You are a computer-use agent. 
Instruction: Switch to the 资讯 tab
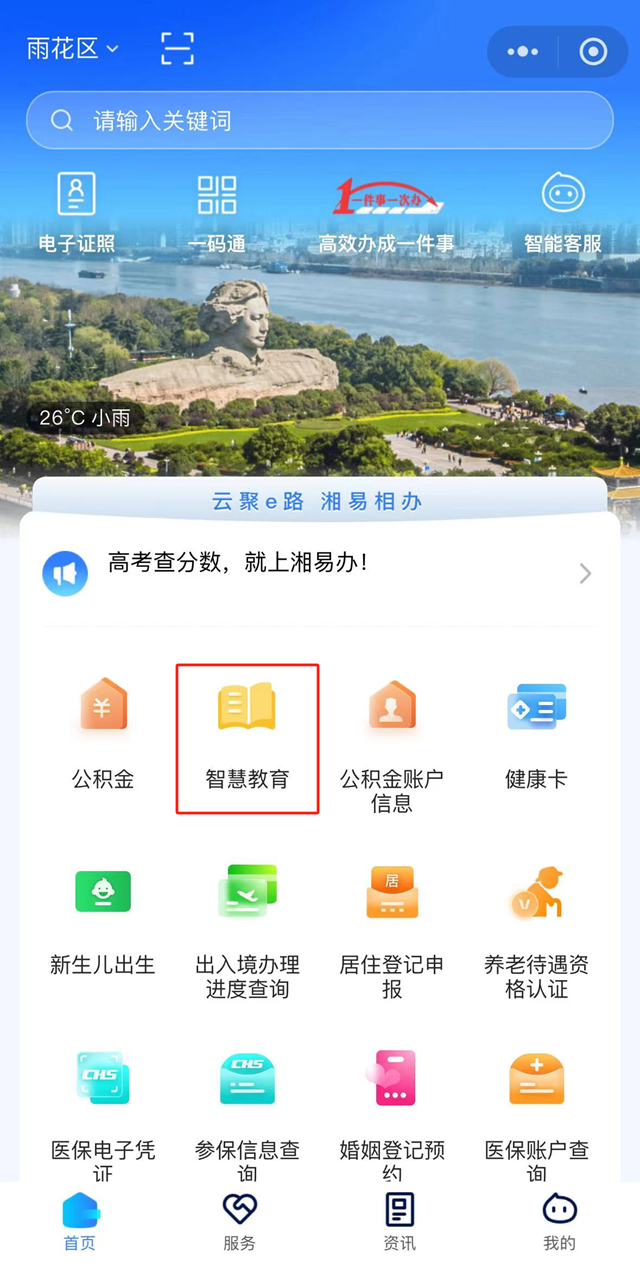coord(400,1222)
